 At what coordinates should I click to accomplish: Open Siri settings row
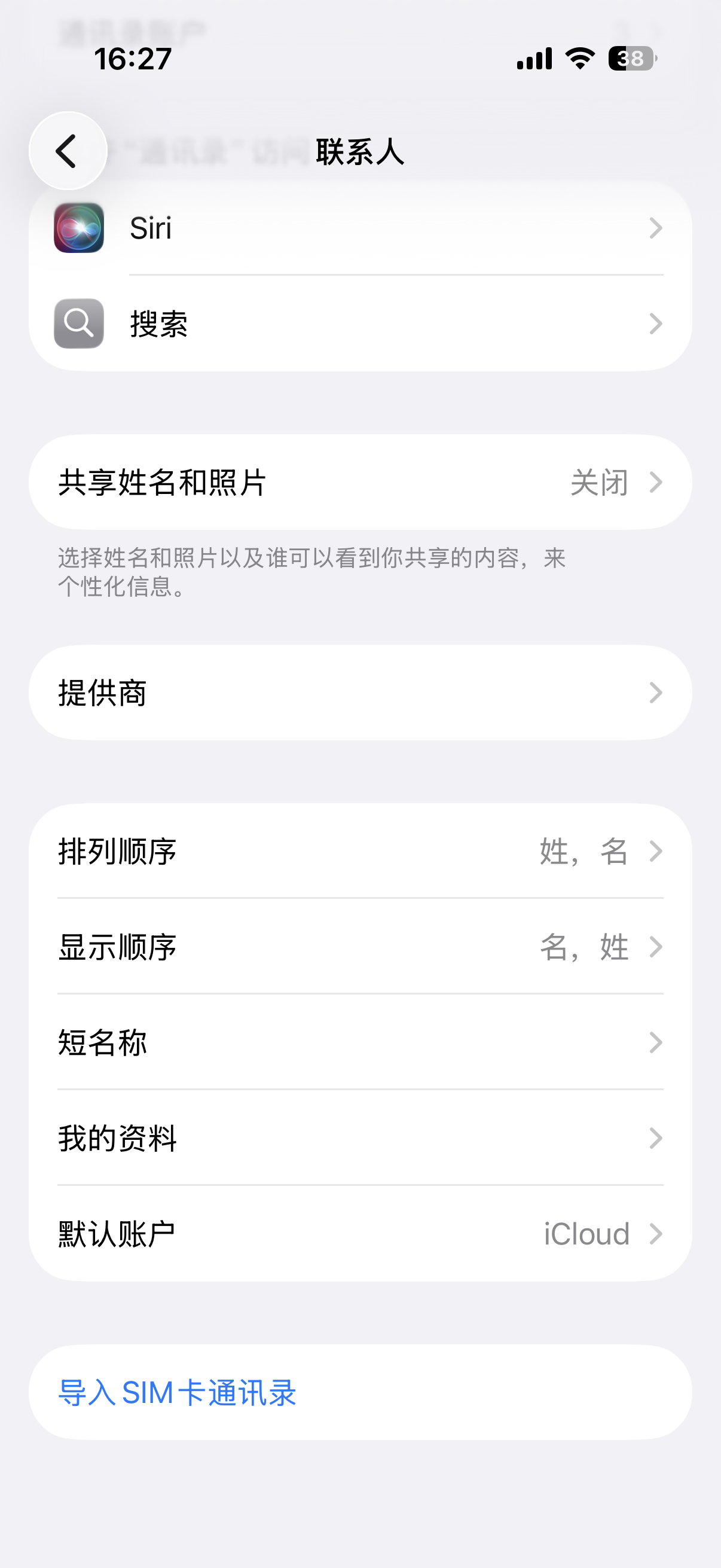pos(359,228)
